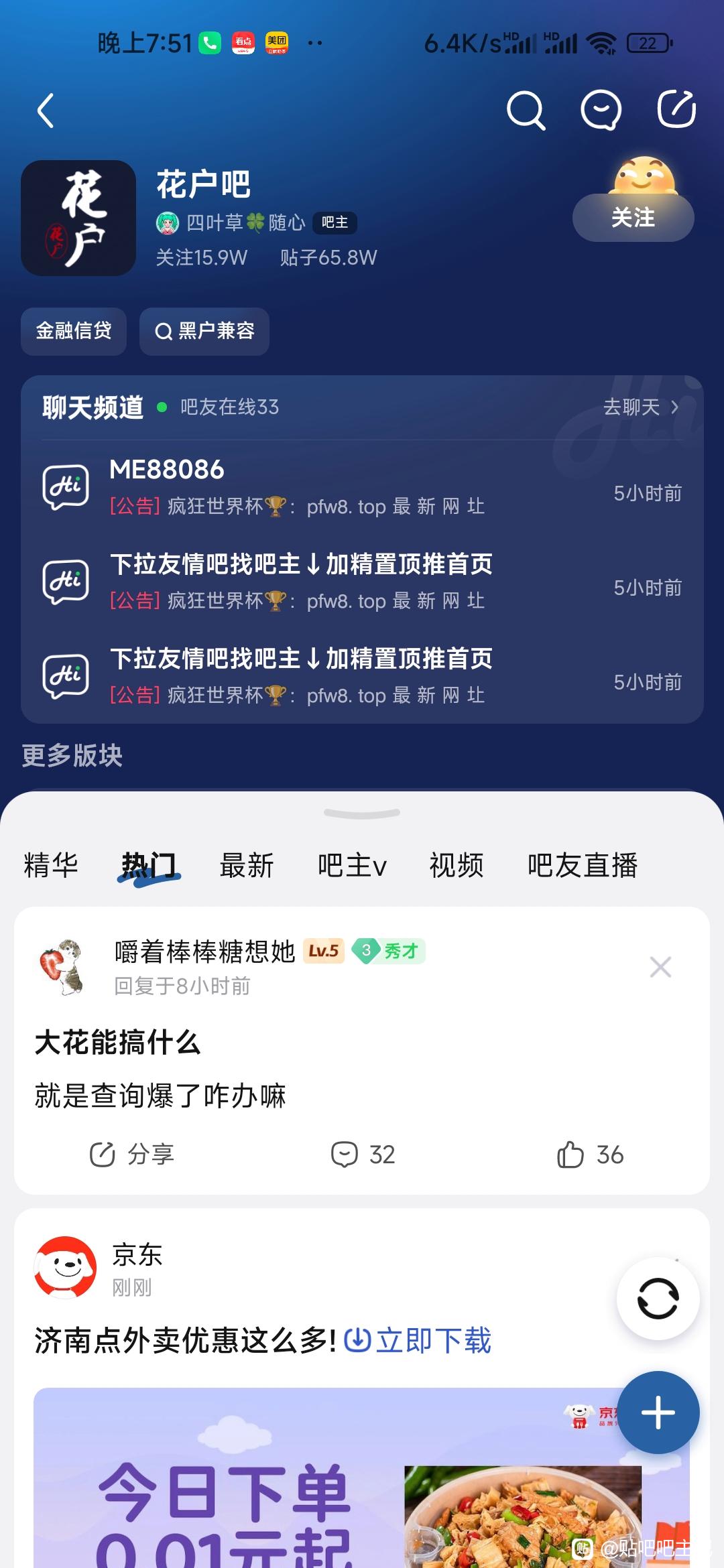Open search in 花户吧
Viewport: 724px width, 1568px height.
click(526, 110)
